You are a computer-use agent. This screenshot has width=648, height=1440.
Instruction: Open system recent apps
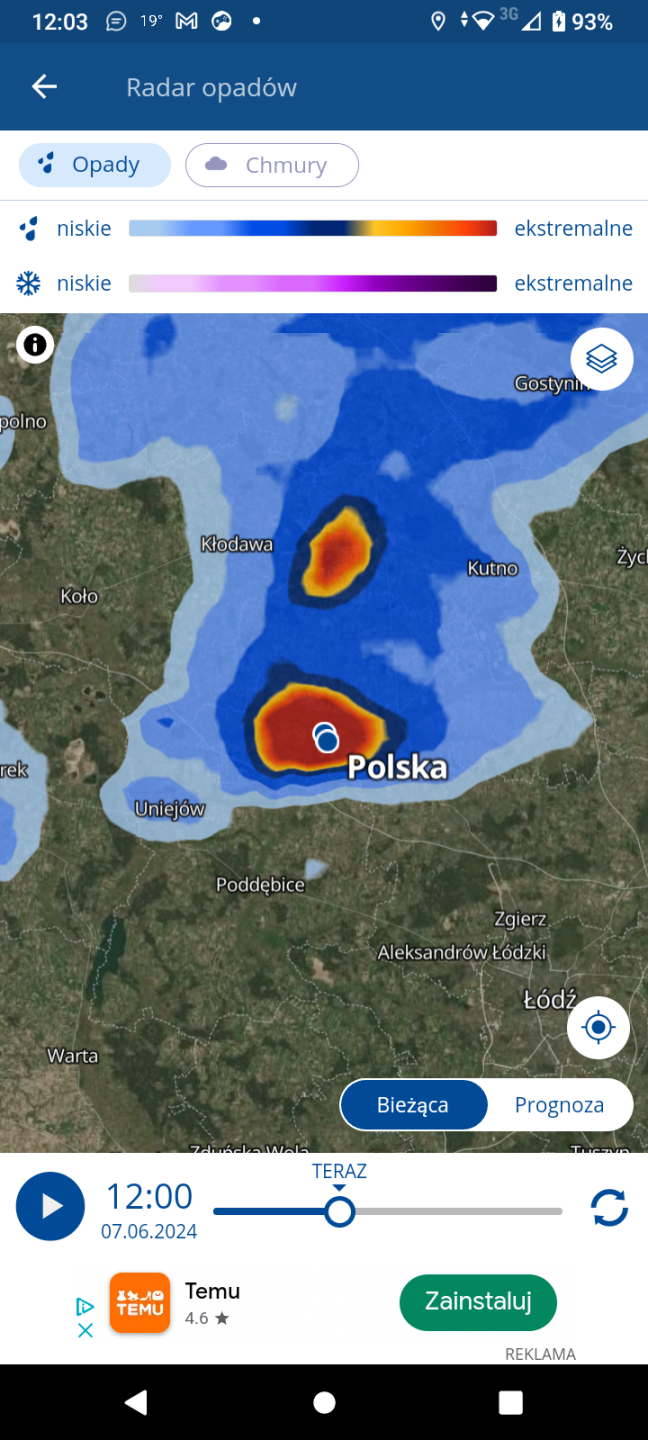coord(510,1402)
